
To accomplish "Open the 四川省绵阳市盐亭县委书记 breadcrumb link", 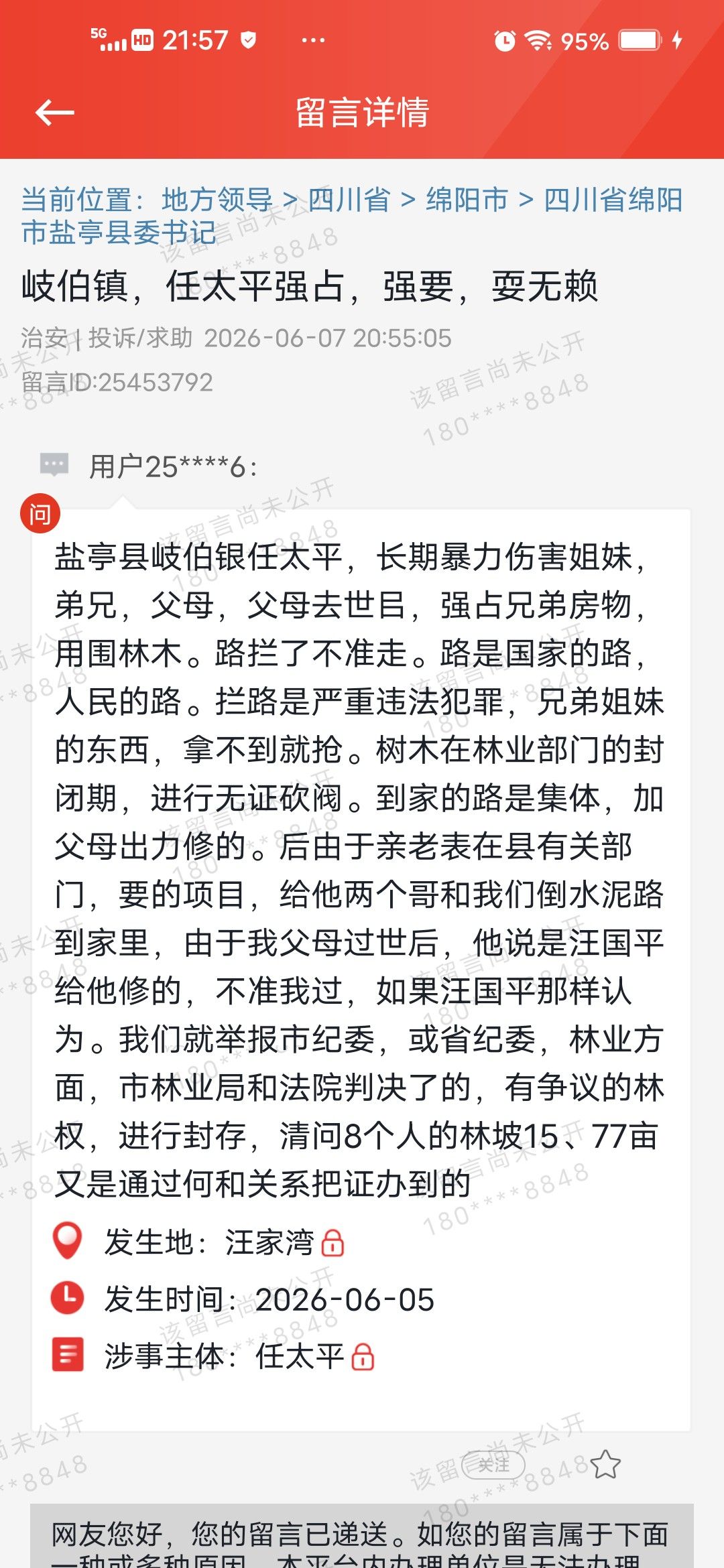I will (x=352, y=216).
